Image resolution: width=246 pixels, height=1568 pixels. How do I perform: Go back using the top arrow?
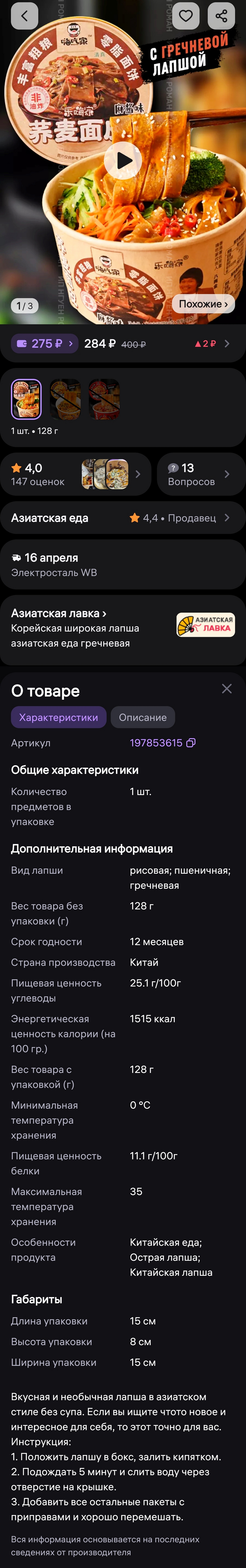pyautogui.click(x=24, y=16)
